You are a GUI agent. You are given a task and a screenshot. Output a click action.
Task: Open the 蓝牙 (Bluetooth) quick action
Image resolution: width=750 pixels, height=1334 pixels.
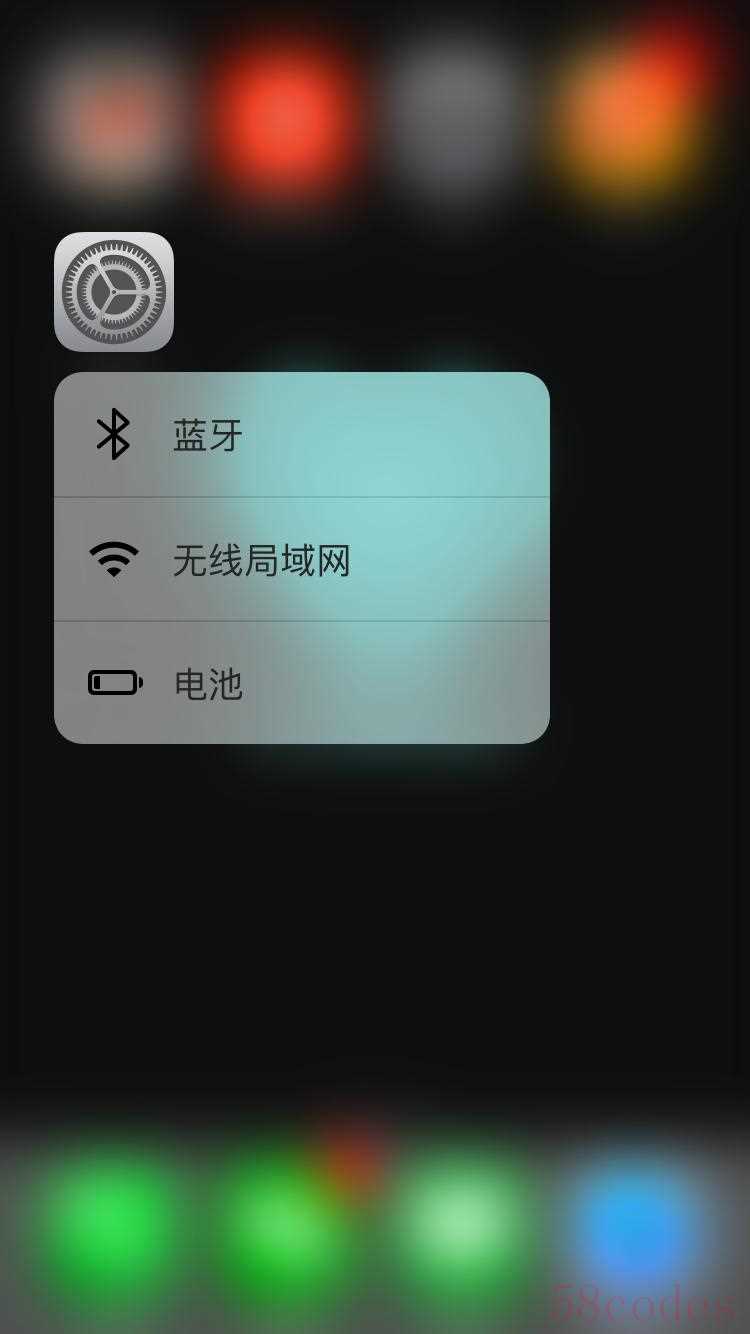[x=300, y=435]
